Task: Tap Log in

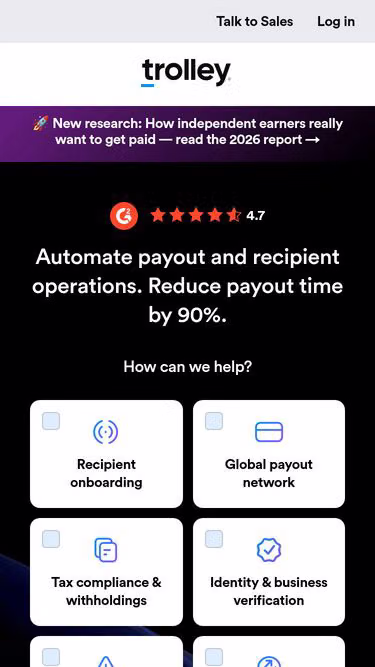Action: 336,21
